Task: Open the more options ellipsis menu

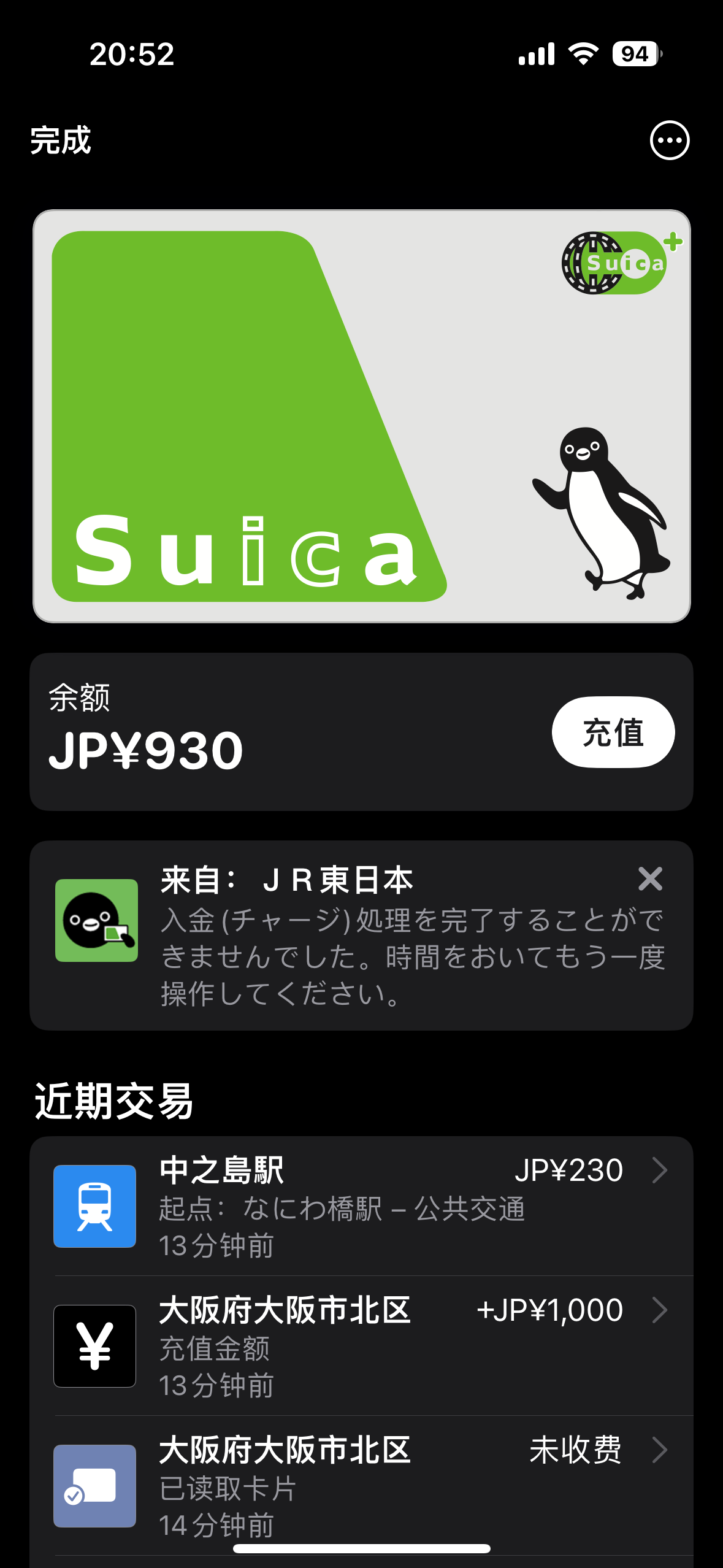Action: point(669,140)
